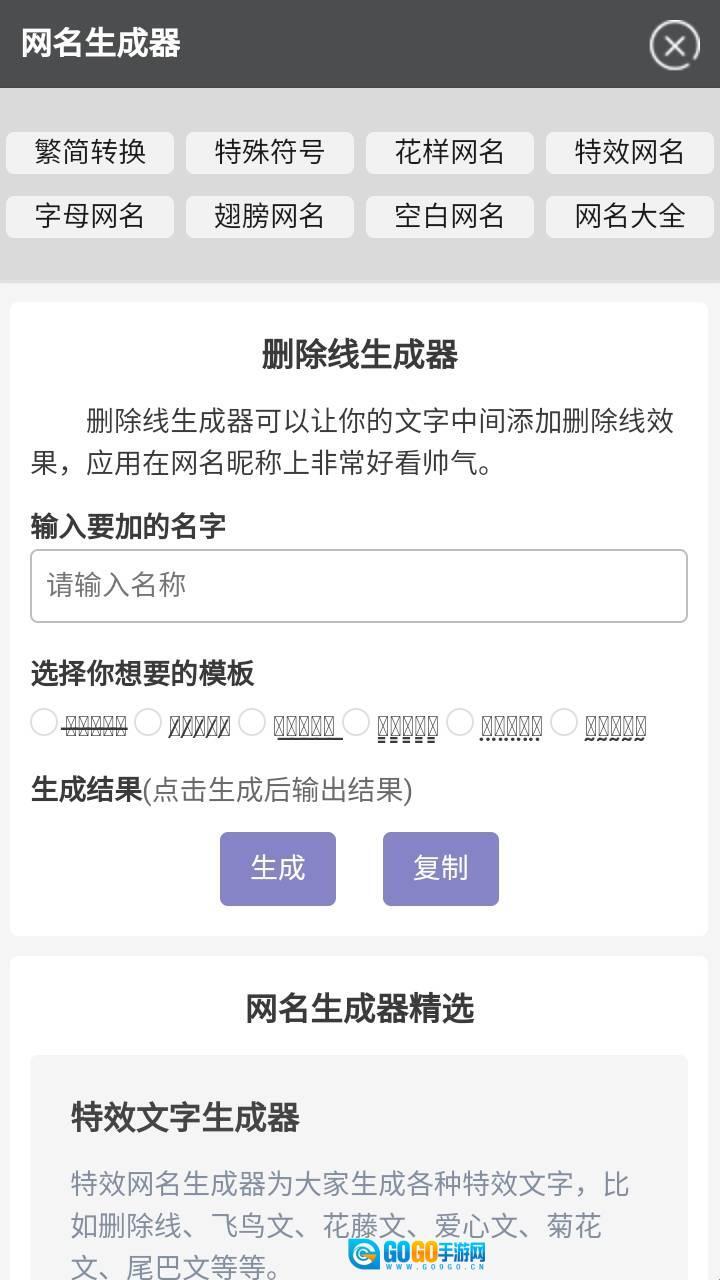The height and width of the screenshot is (1280, 720).
Task: Open 网名大全 list
Action: coord(630,217)
